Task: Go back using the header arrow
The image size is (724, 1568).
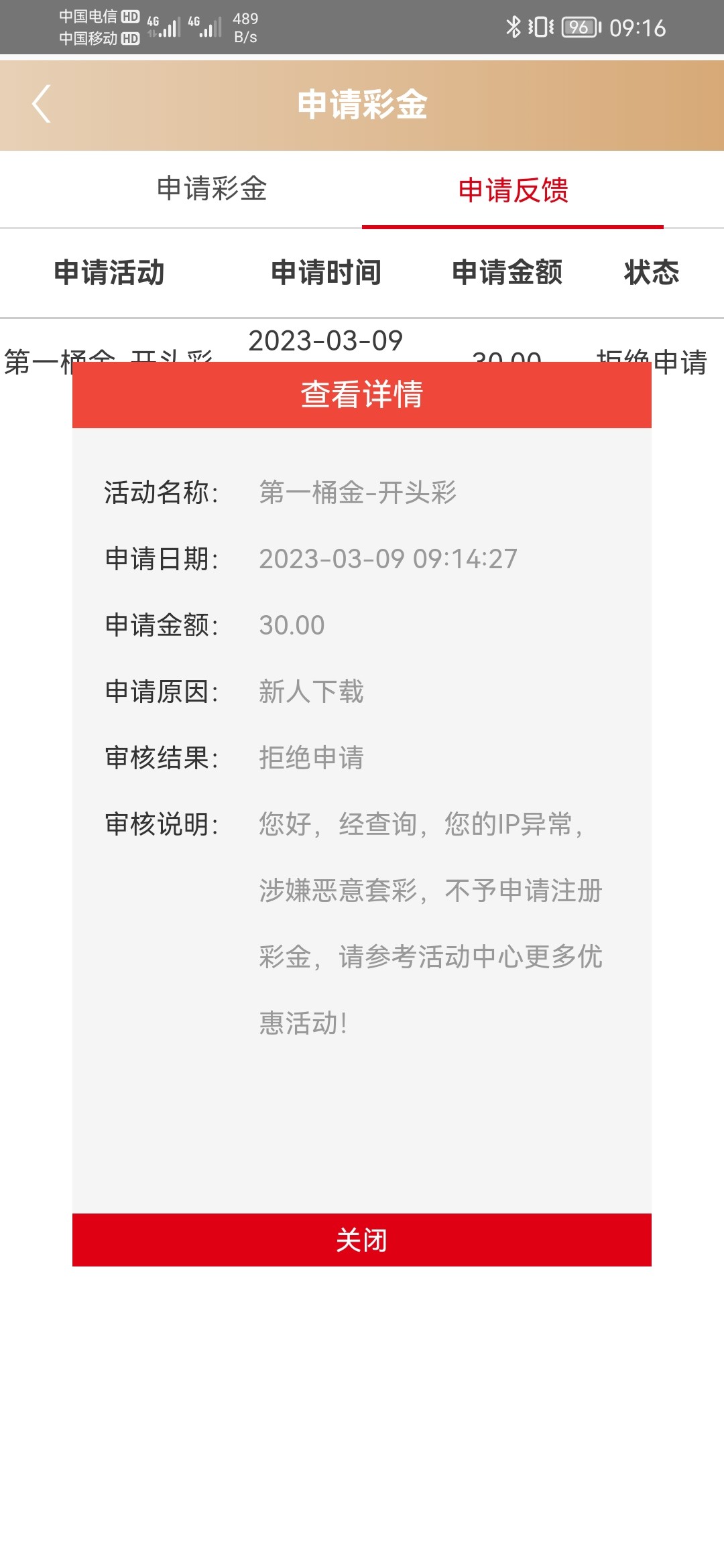Action: tap(42, 104)
